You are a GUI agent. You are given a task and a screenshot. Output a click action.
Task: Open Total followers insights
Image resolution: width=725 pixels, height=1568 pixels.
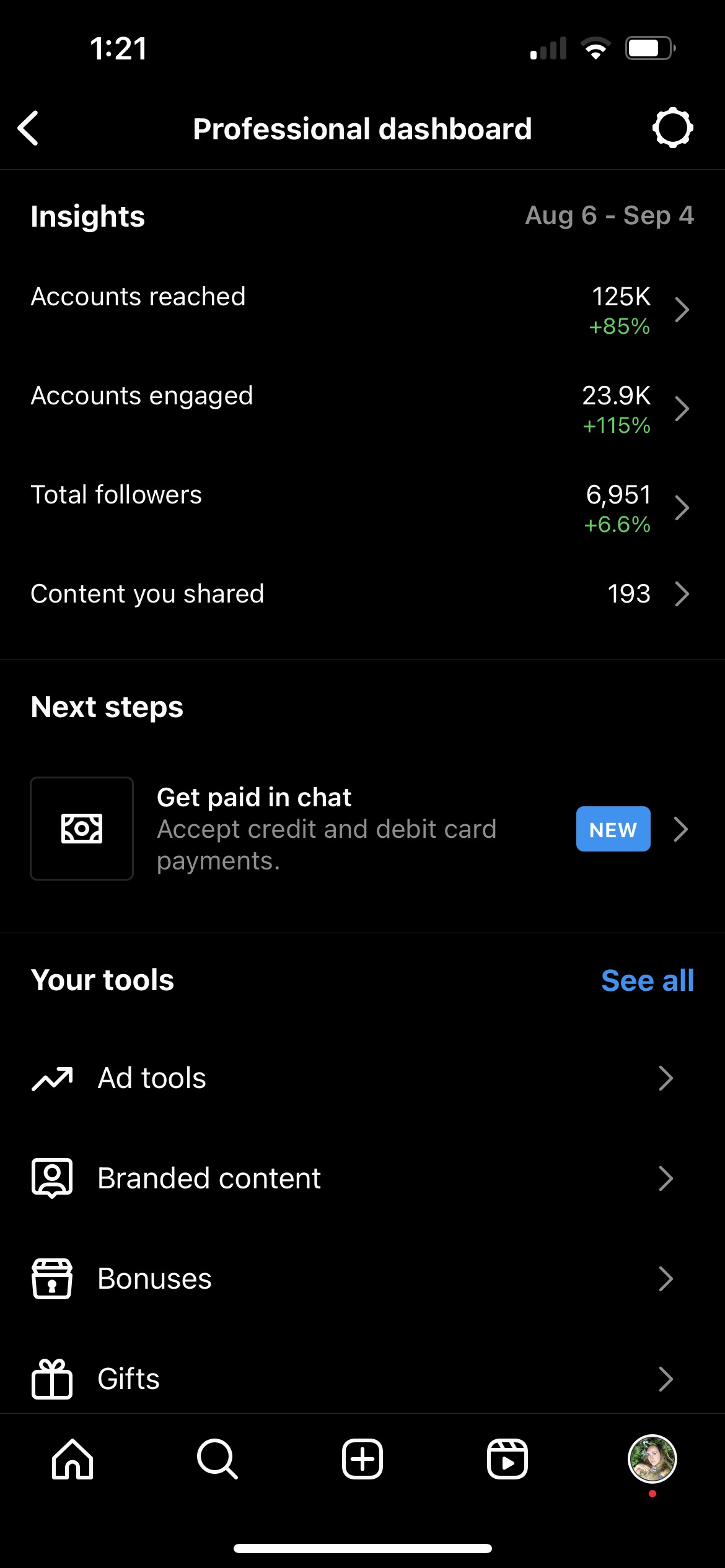tap(362, 508)
